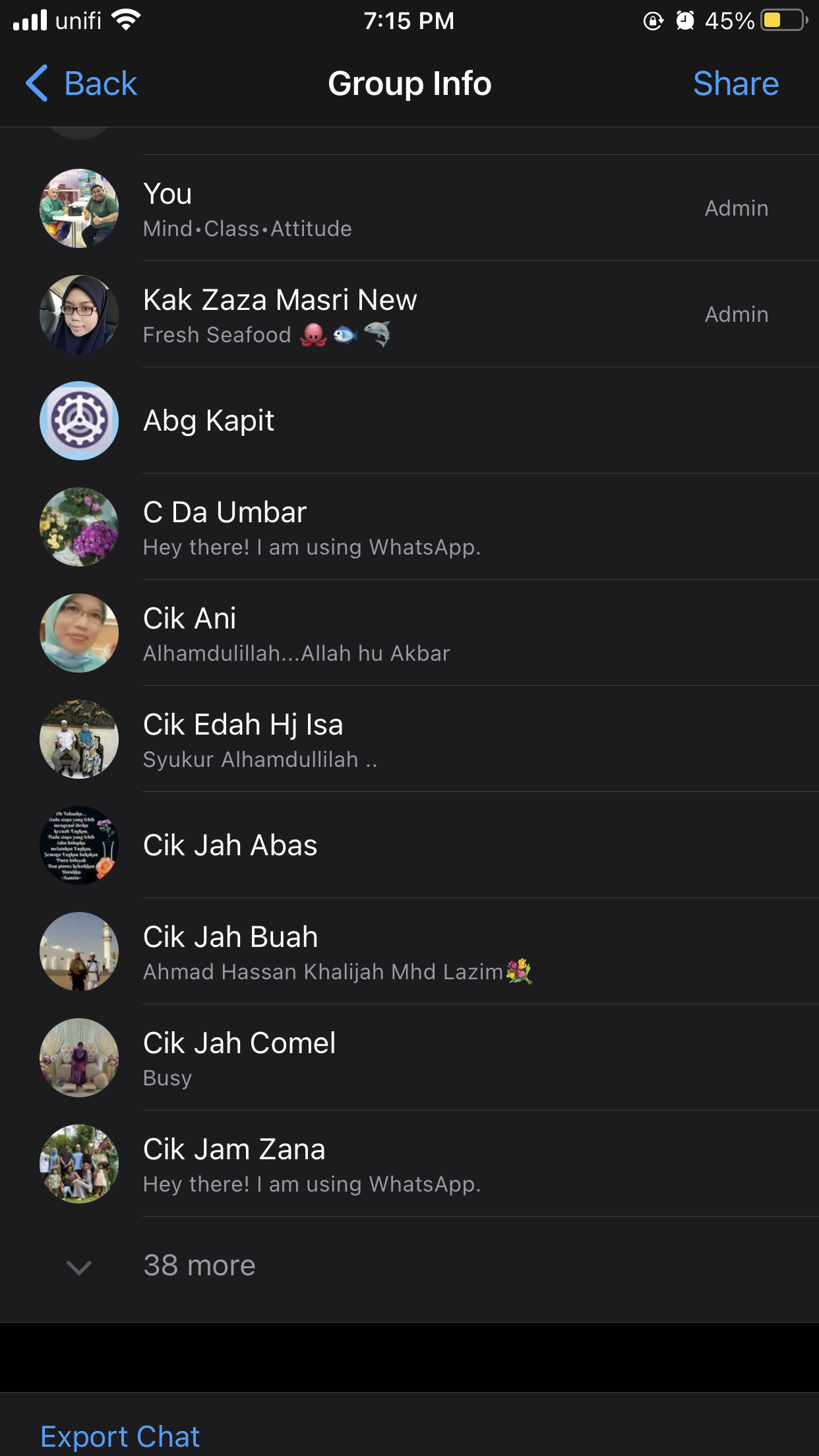Open Kak Zaza Masri New's contact

click(409, 315)
